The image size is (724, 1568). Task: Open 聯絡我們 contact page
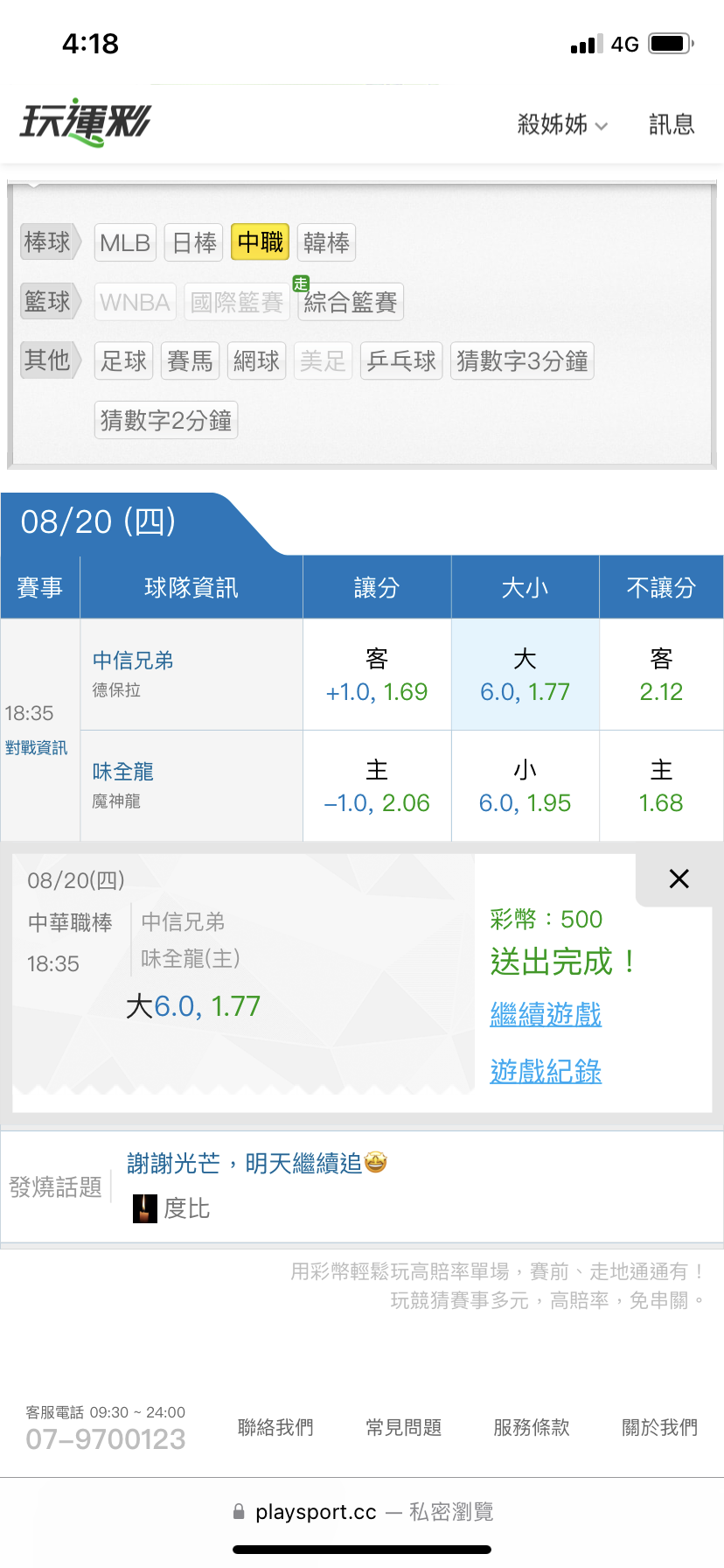[275, 1427]
